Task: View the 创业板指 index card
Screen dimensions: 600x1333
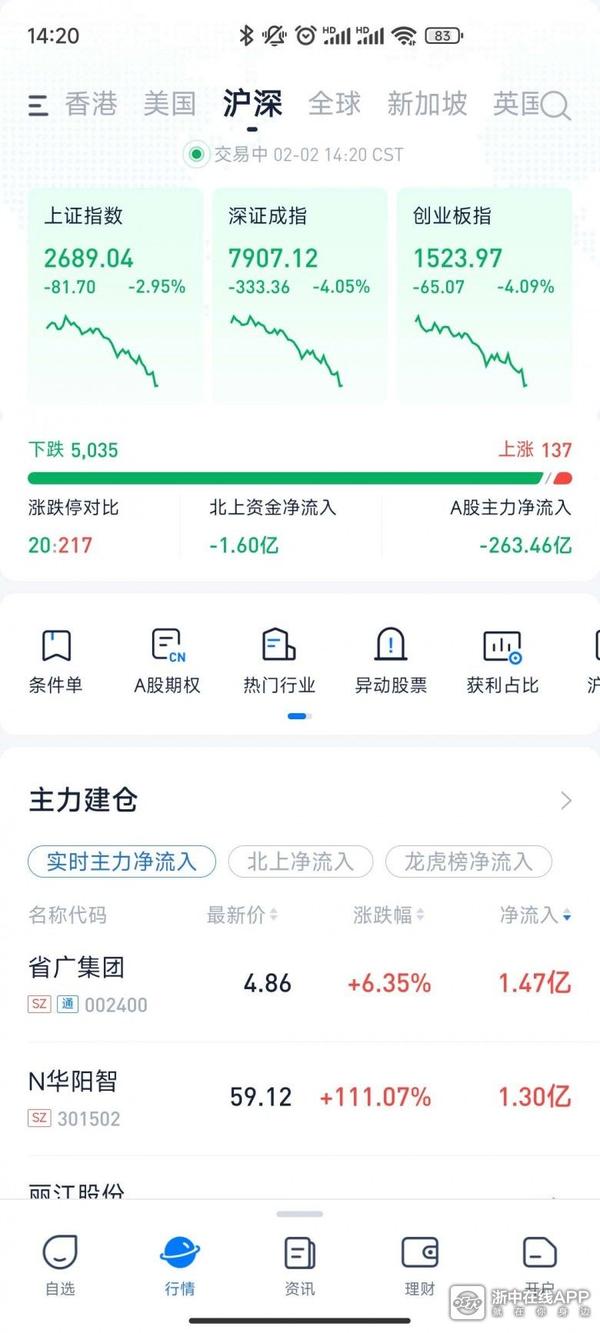Action: pyautogui.click(x=484, y=295)
